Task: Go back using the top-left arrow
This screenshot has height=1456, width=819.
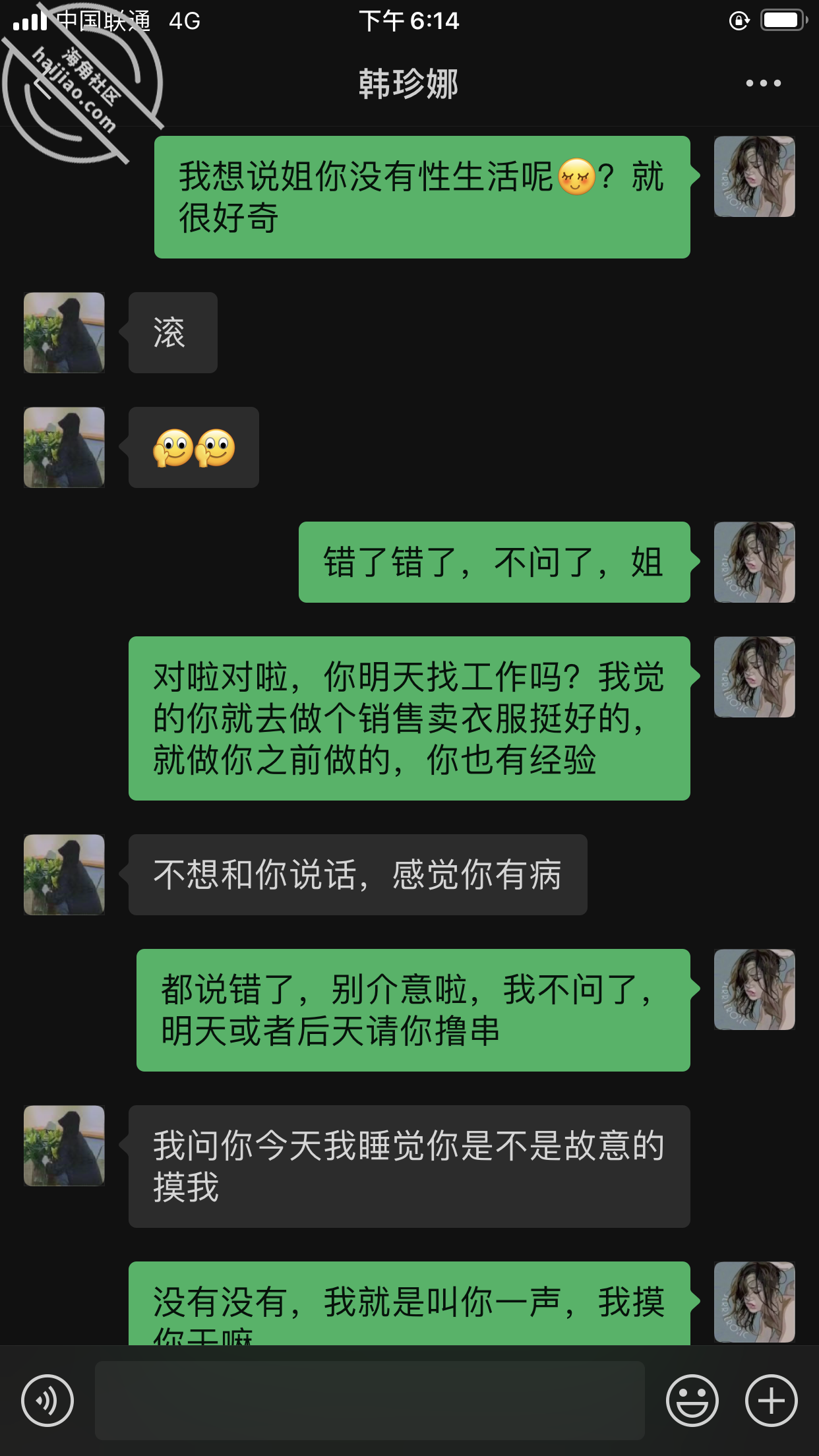Action: point(41,84)
